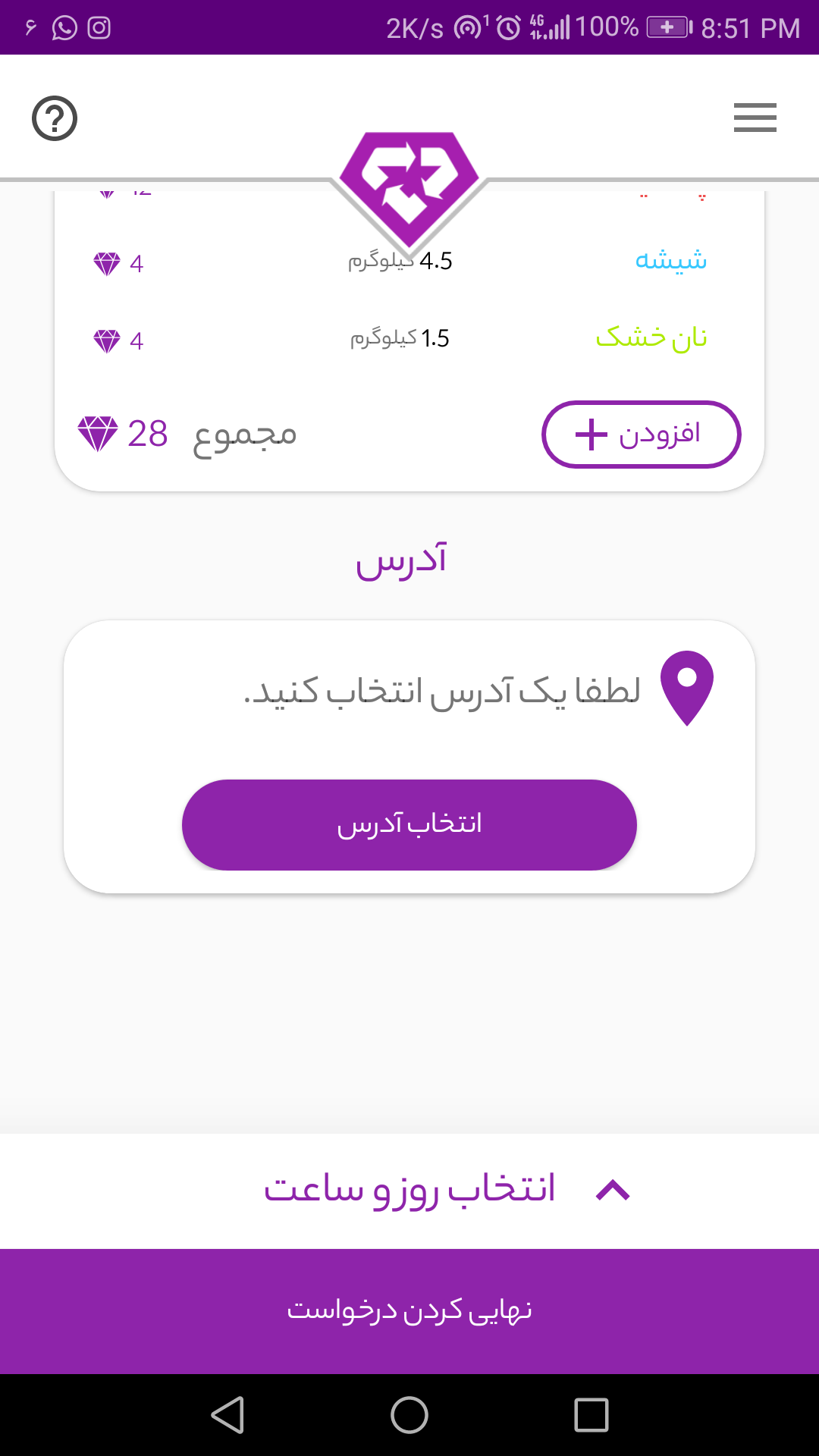Image resolution: width=819 pixels, height=1456 pixels.
Task: Open the hamburger menu
Action: pyautogui.click(x=755, y=118)
